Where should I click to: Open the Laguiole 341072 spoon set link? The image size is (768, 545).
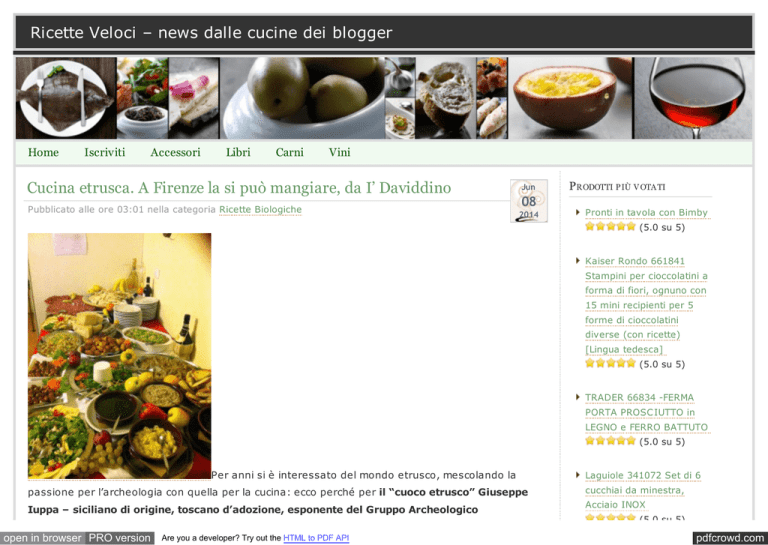coord(642,490)
